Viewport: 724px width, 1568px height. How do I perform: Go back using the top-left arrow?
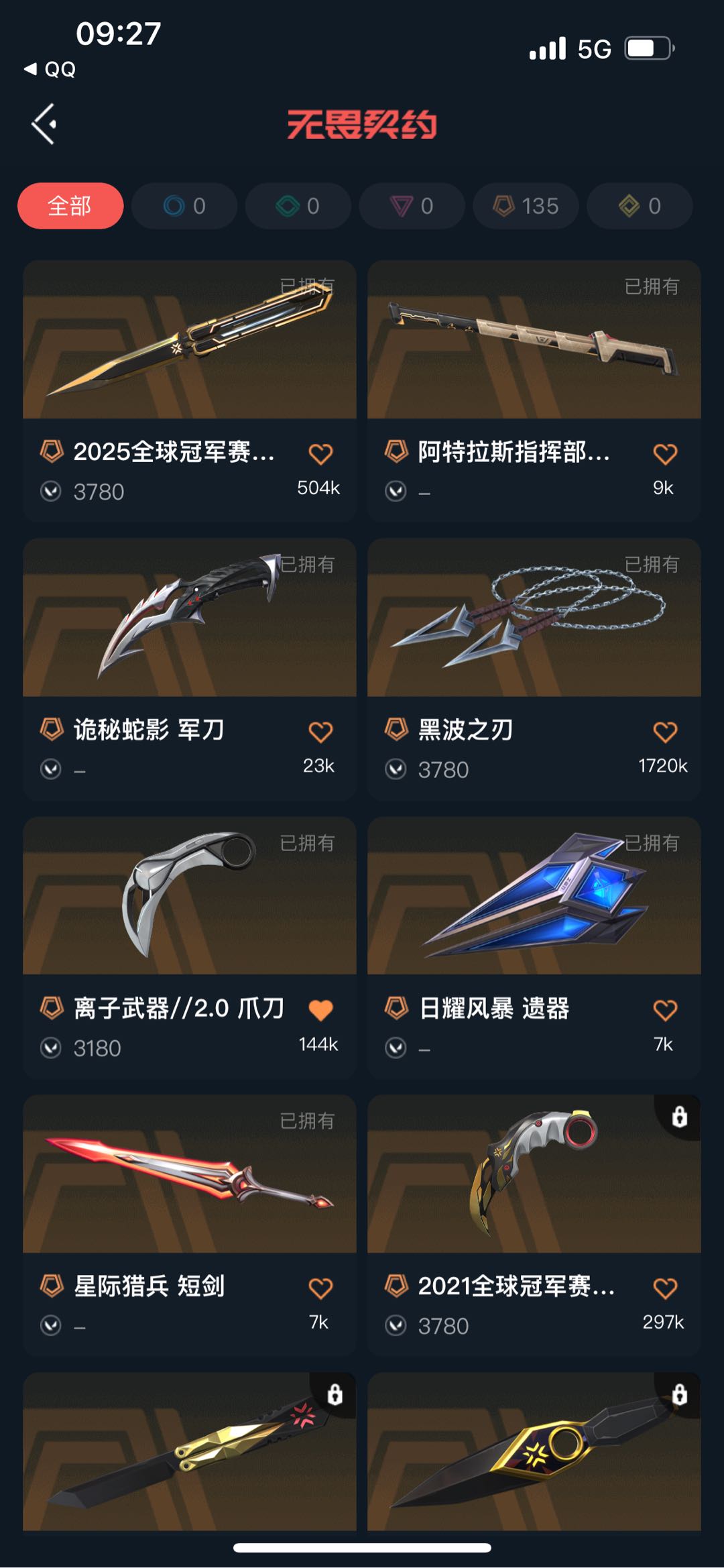(44, 124)
